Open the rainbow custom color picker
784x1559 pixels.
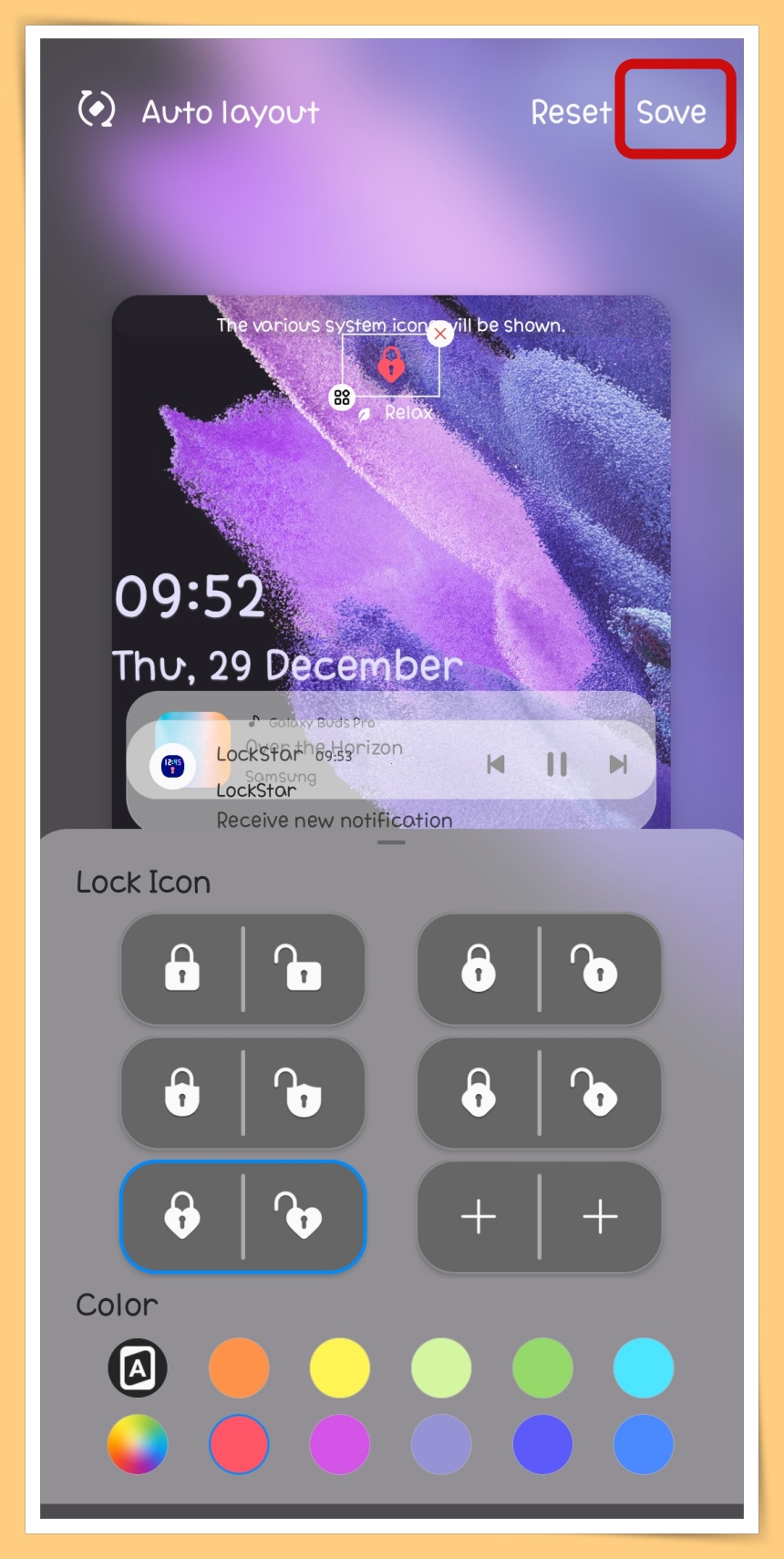tap(138, 1444)
